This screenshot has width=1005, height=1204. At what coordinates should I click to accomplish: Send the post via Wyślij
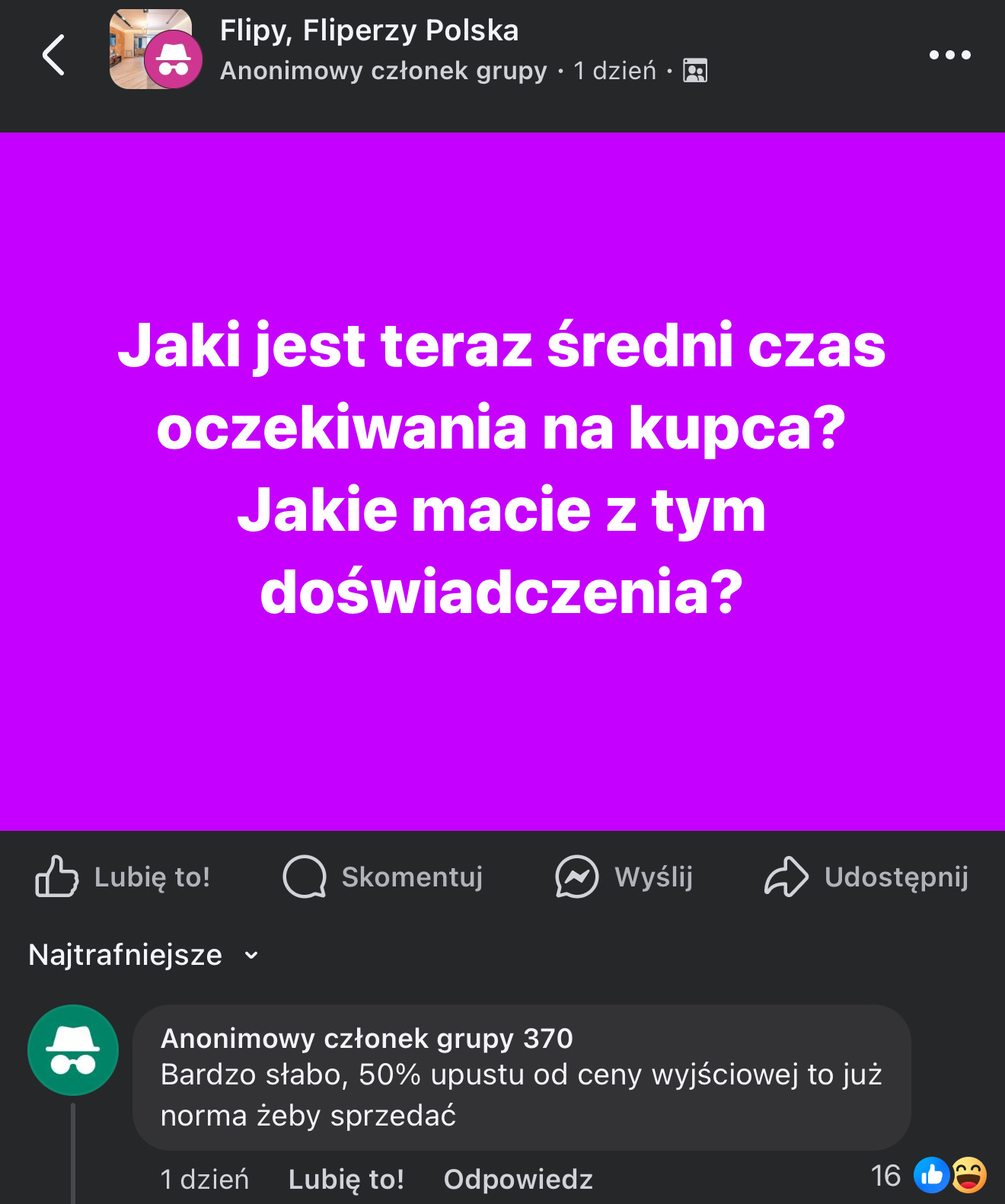(x=624, y=877)
